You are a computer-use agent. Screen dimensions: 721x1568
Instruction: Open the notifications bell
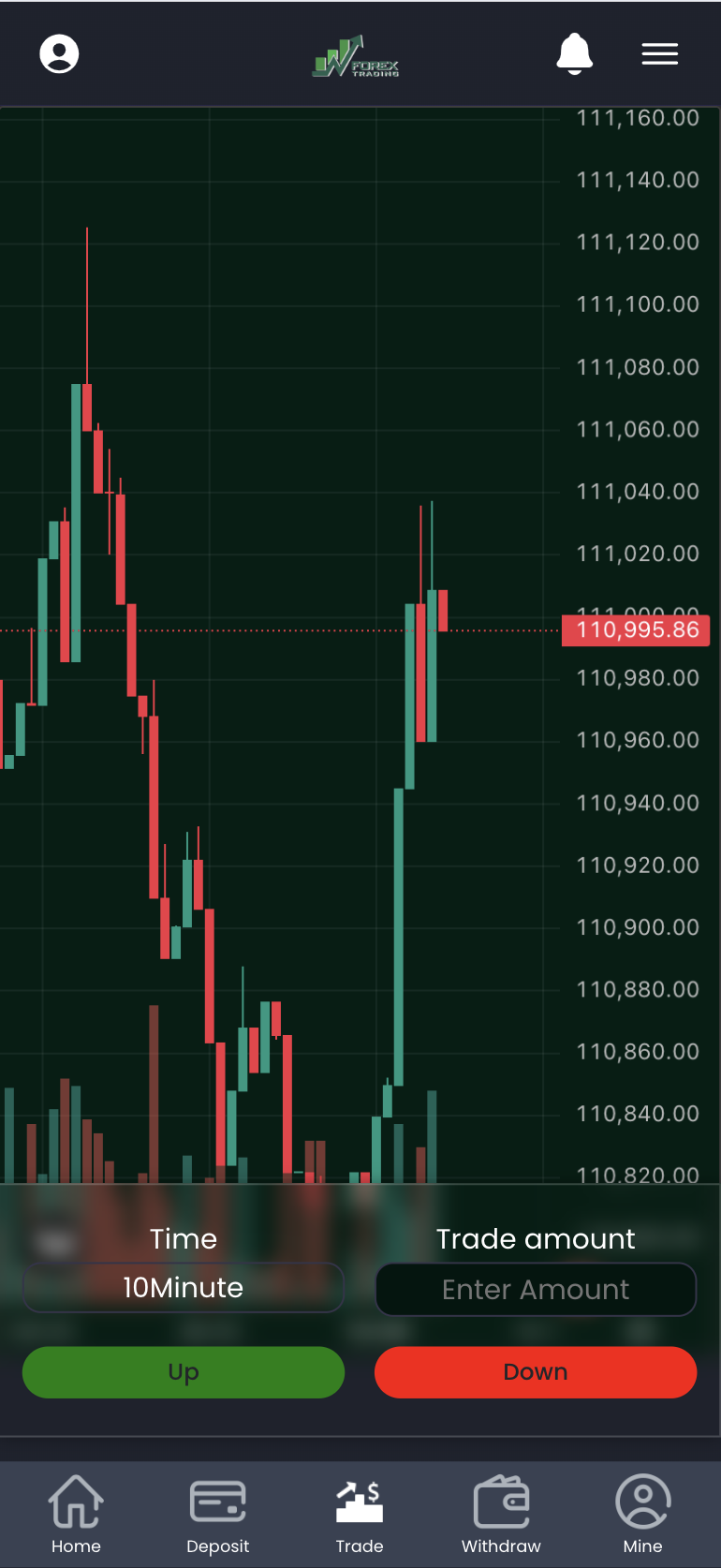click(574, 53)
